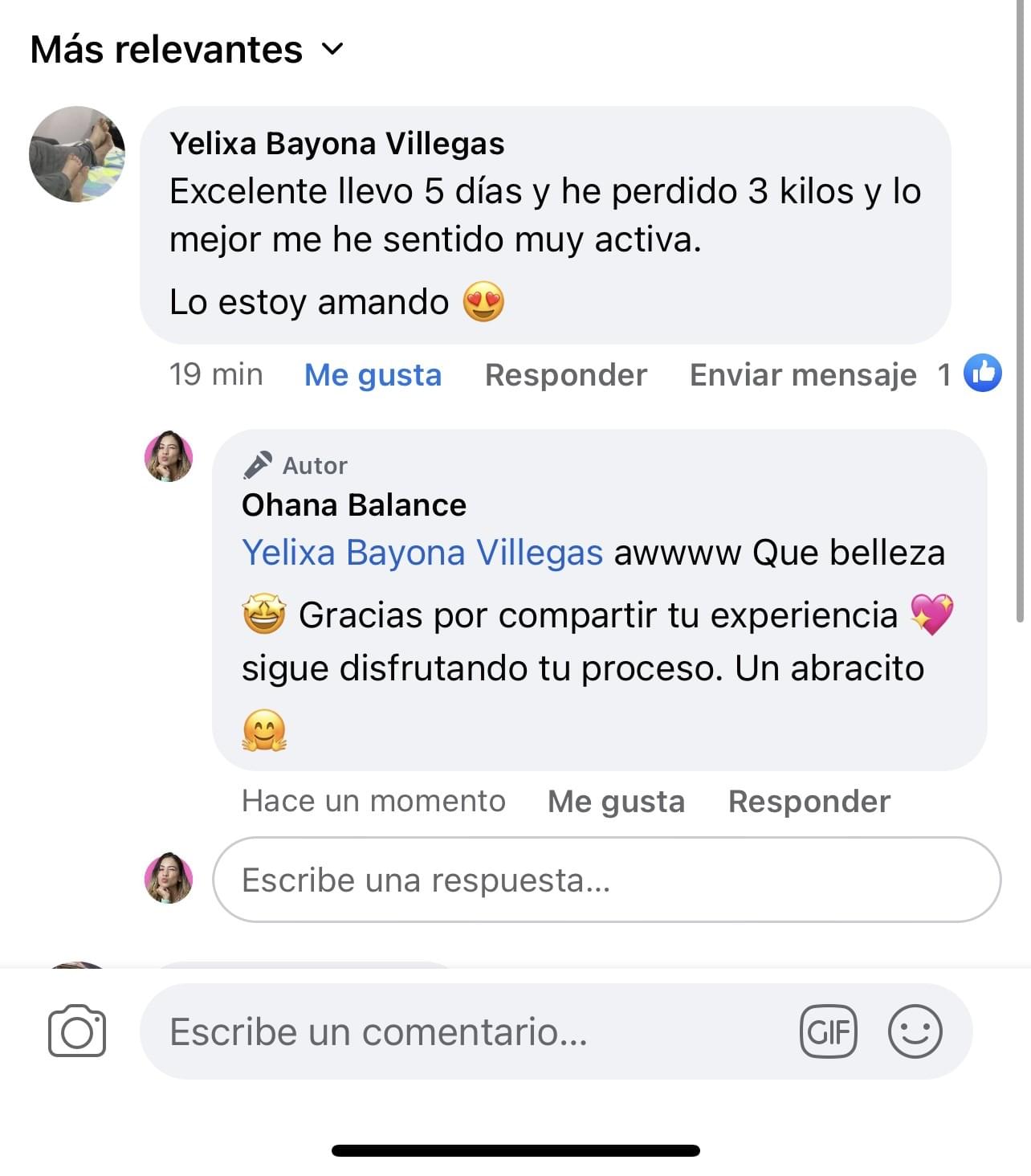Reply to Ohana Balance's comment
Screen dimensions: 1031x1176
point(809,802)
